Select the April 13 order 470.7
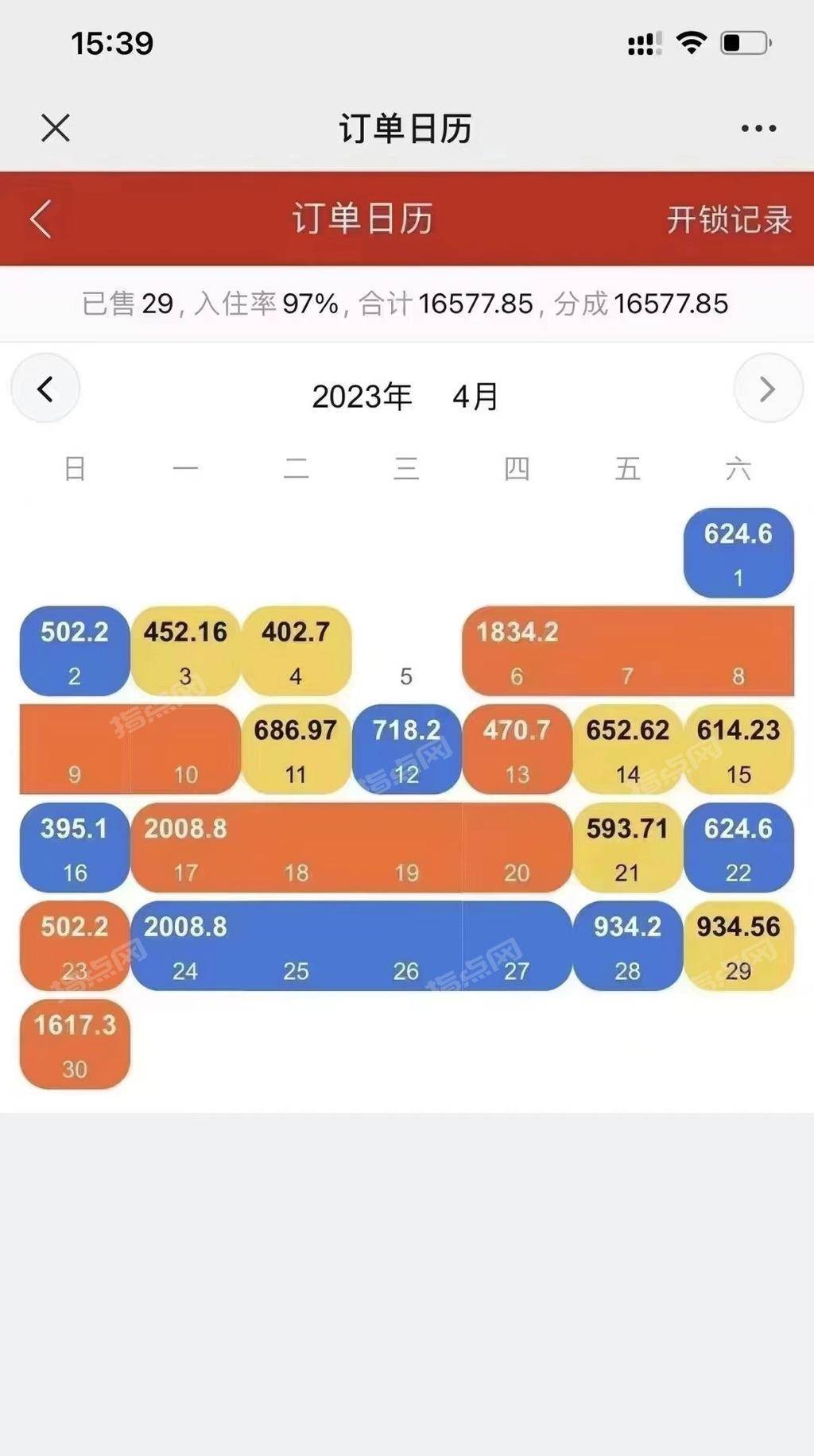Viewport: 814px width, 1456px height. (517, 749)
